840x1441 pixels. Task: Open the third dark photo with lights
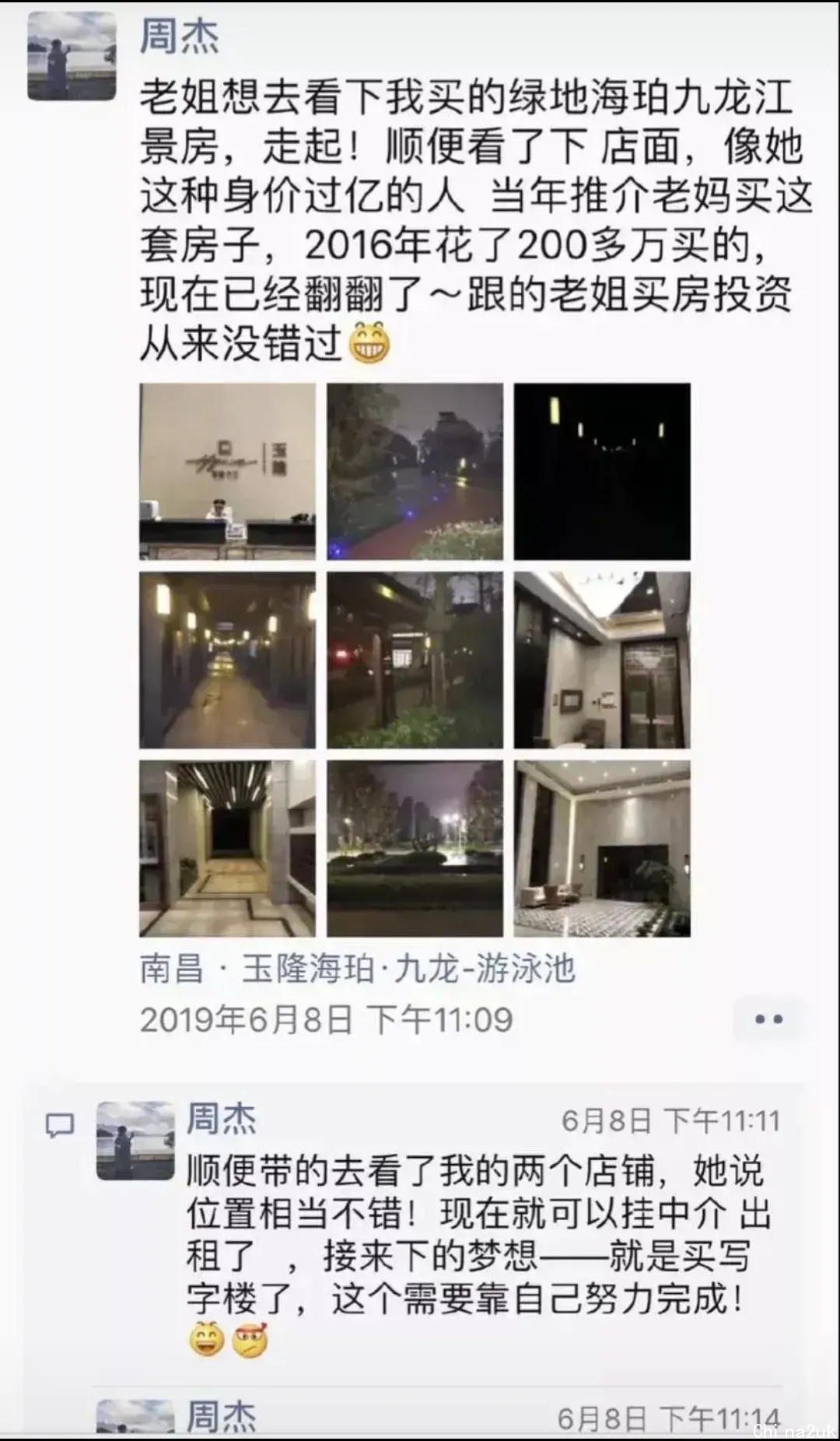coord(602,472)
